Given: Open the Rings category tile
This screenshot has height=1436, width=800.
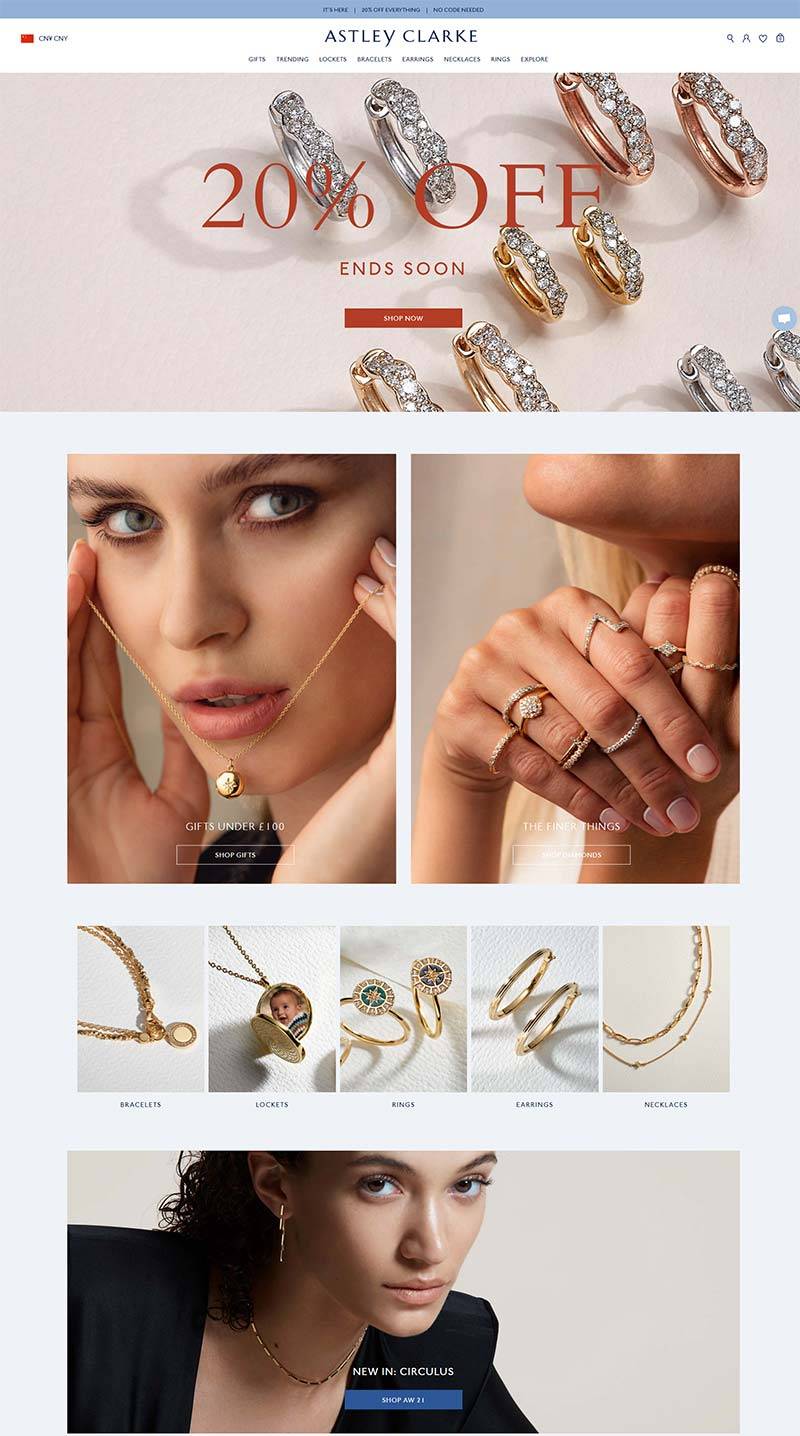Looking at the screenshot, I should click(x=403, y=1009).
